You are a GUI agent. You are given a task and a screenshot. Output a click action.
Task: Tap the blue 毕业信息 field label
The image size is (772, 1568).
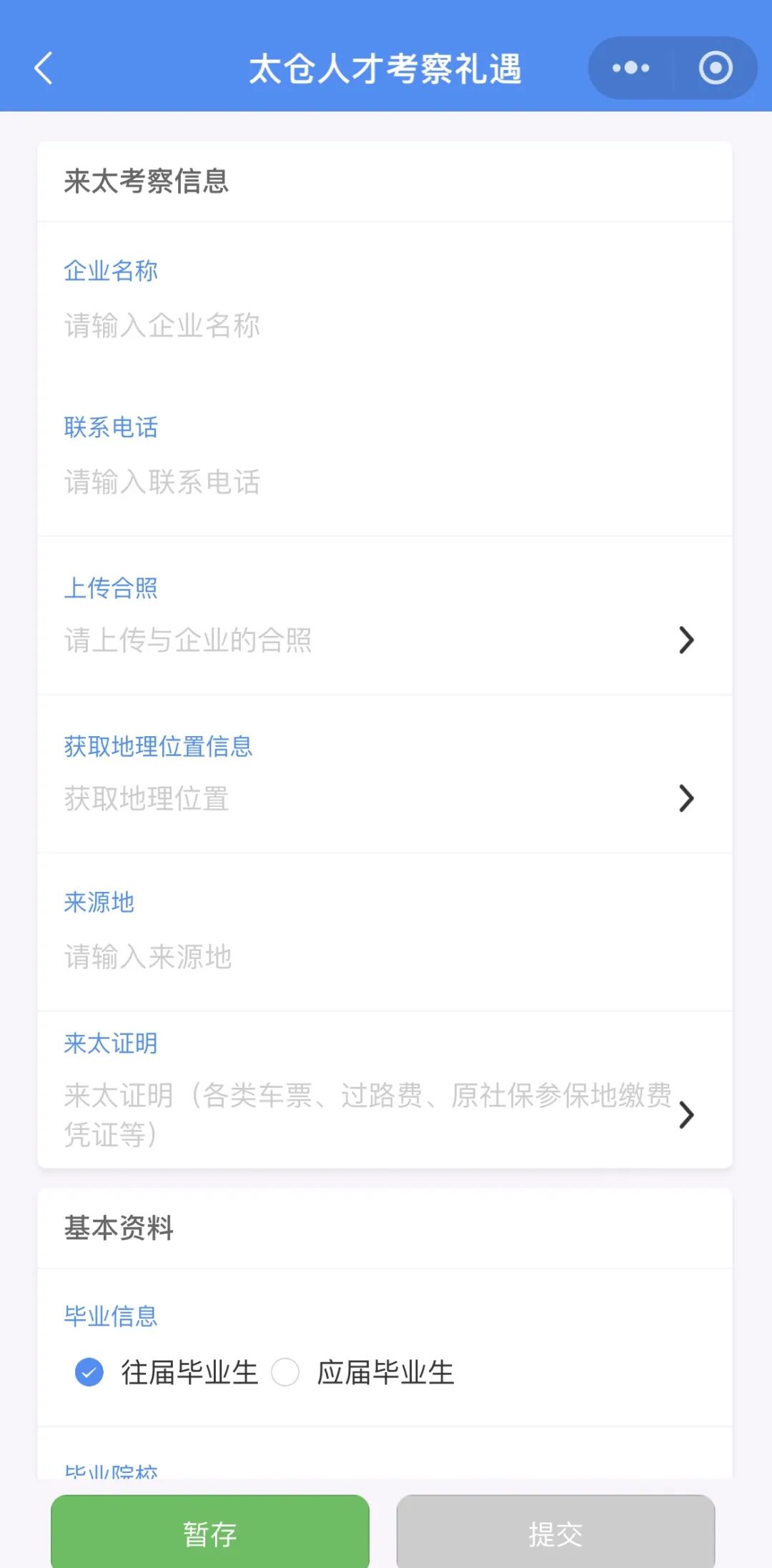coord(112,1315)
